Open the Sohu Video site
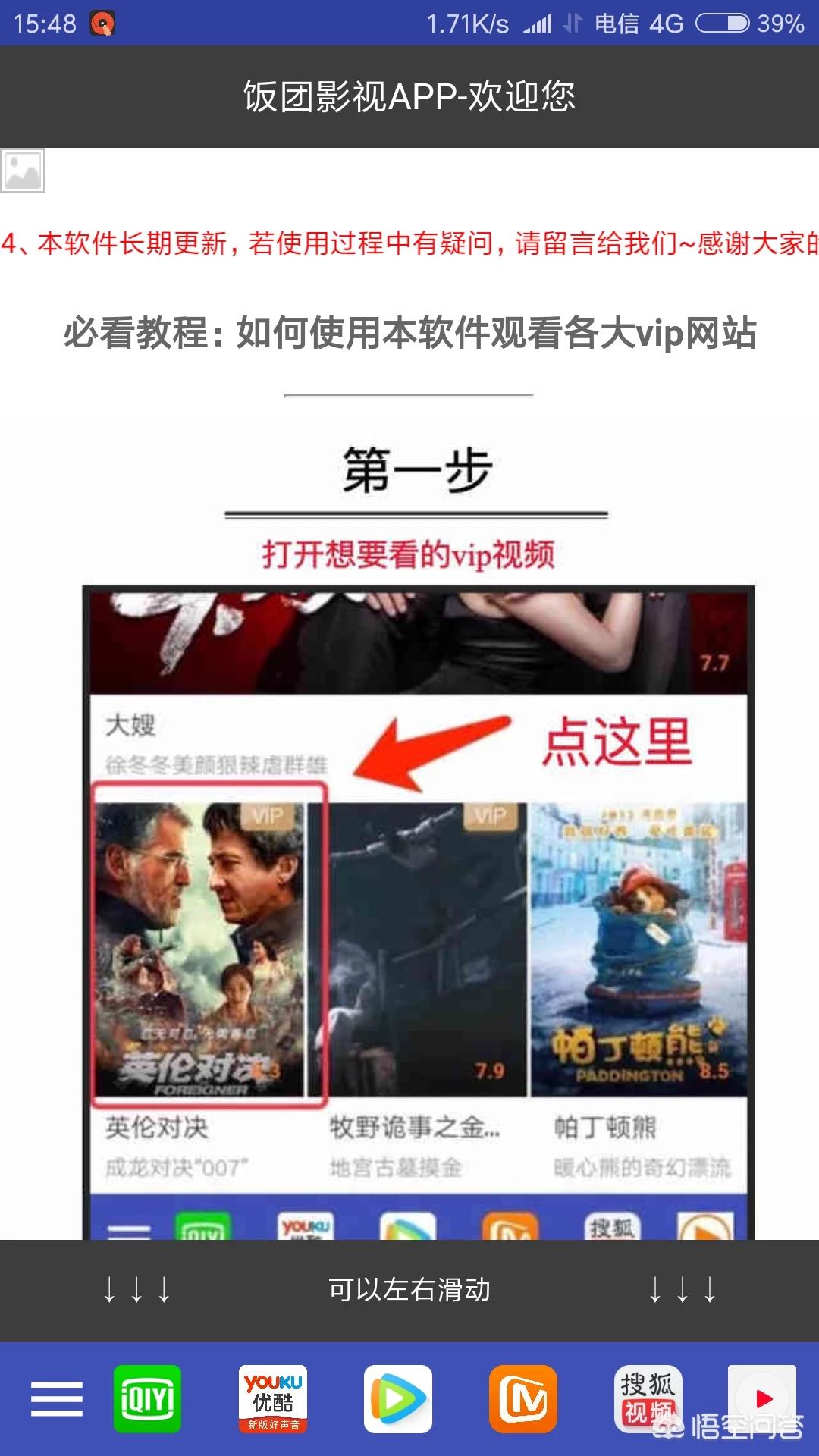This screenshot has height=1456, width=819. [648, 1399]
